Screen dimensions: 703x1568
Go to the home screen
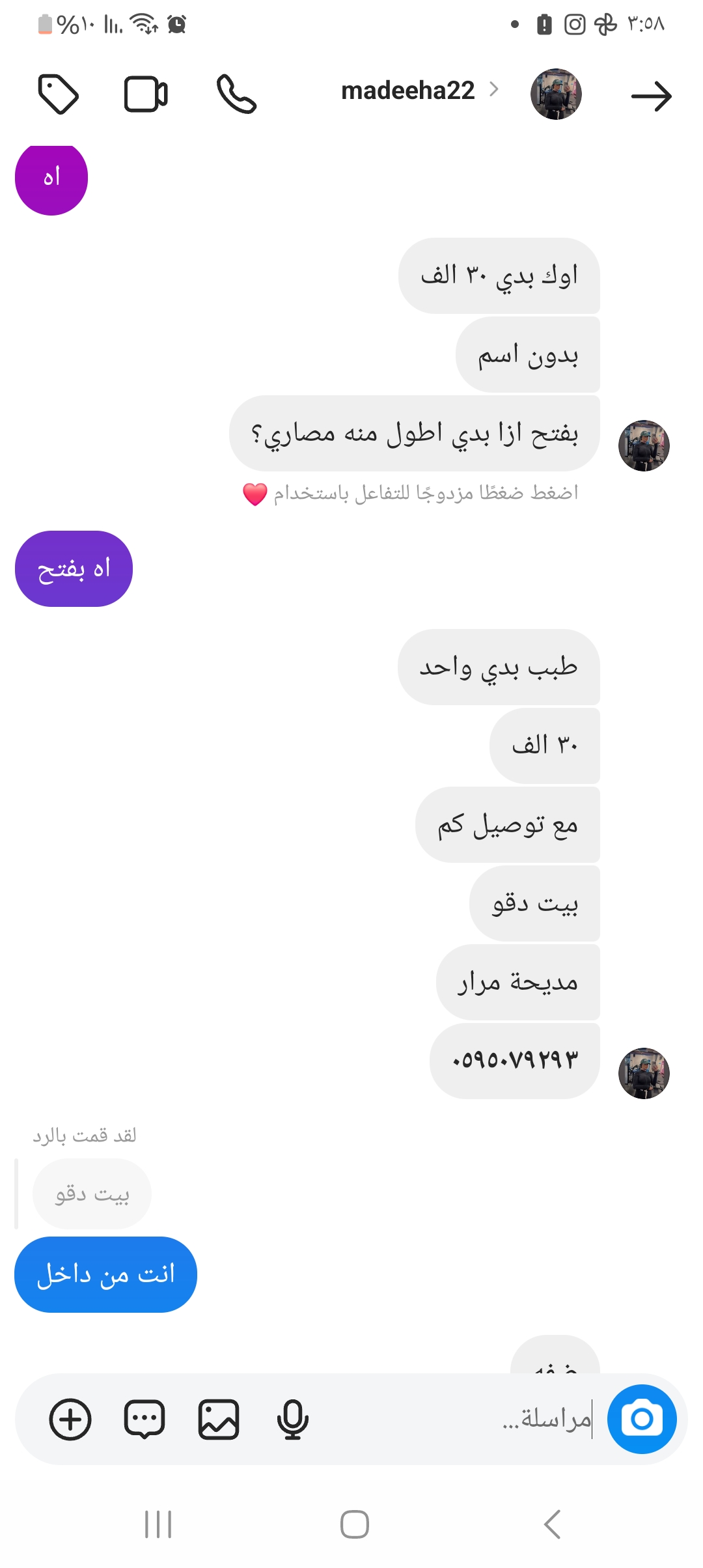click(x=354, y=1524)
